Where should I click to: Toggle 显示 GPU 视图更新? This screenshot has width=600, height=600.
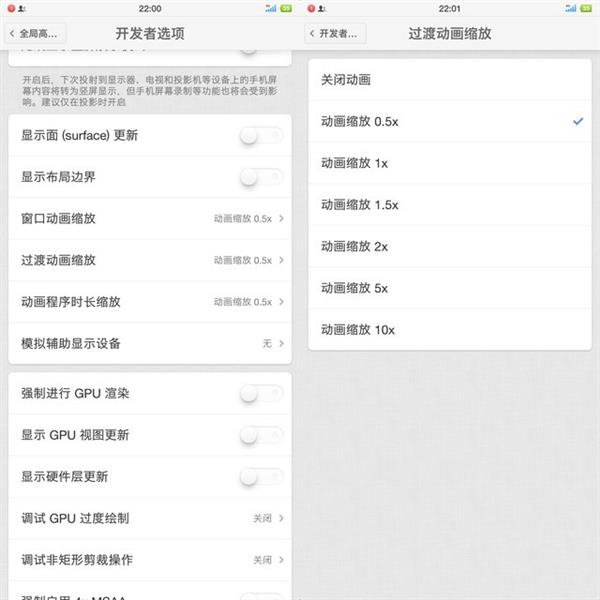(x=261, y=435)
